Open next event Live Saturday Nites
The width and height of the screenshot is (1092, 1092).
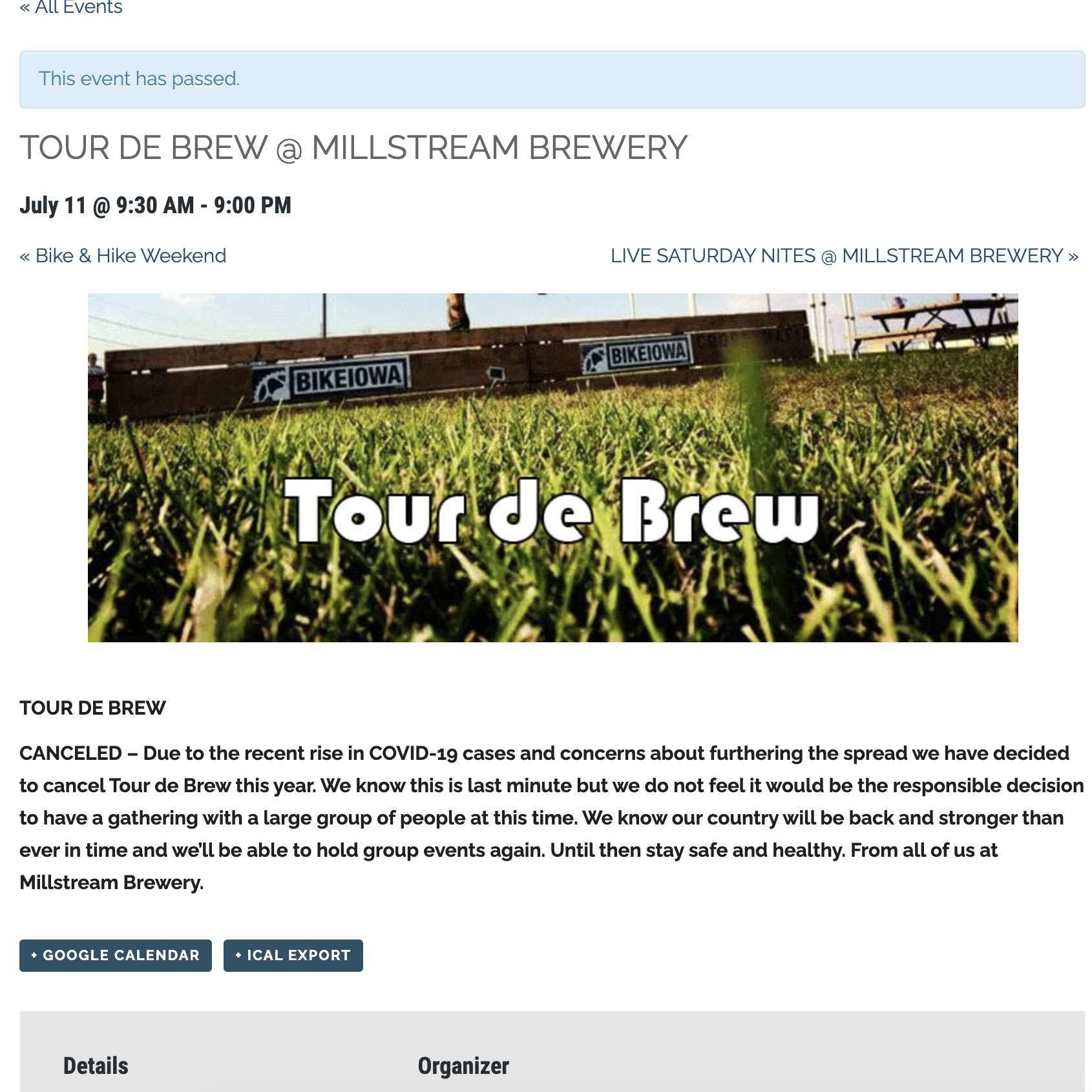[x=843, y=256]
